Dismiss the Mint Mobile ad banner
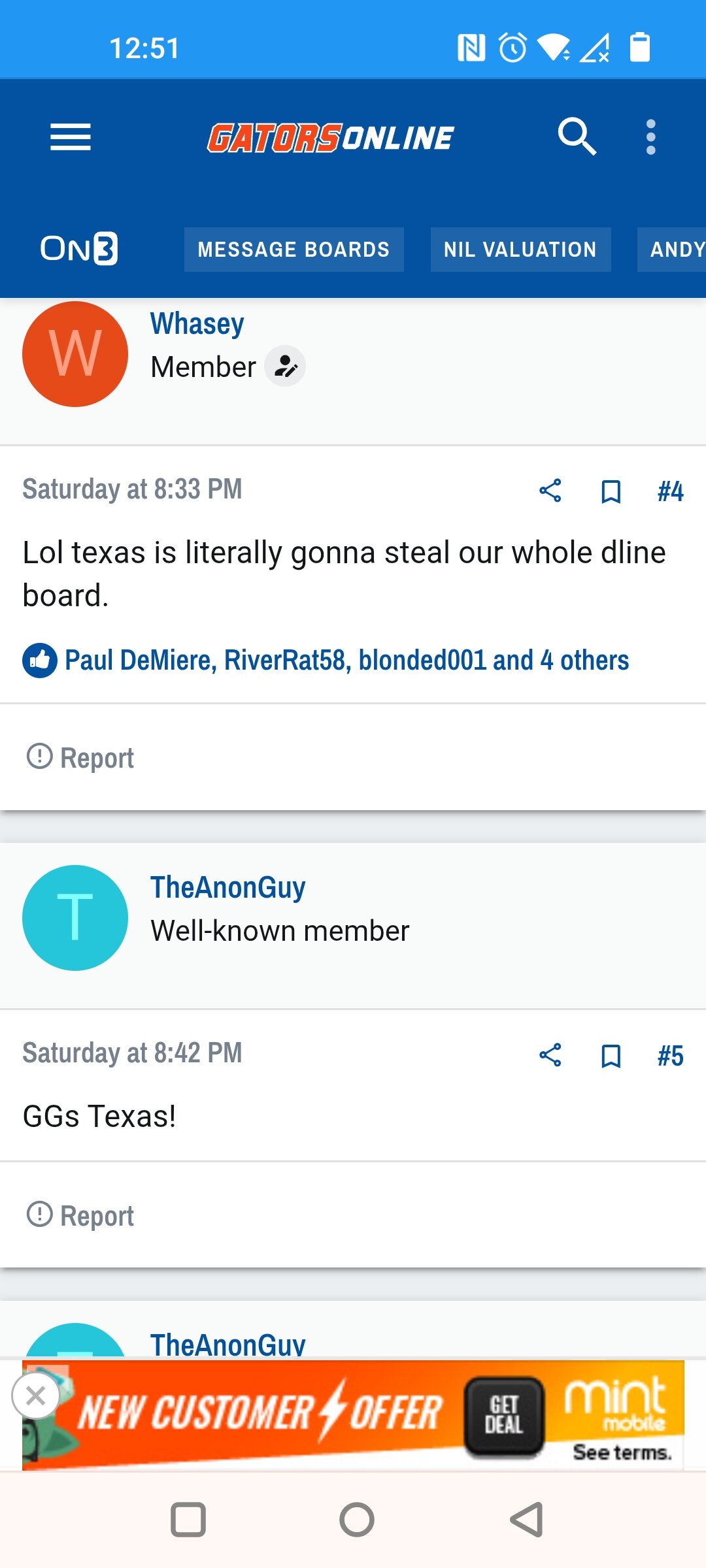 coord(36,1396)
